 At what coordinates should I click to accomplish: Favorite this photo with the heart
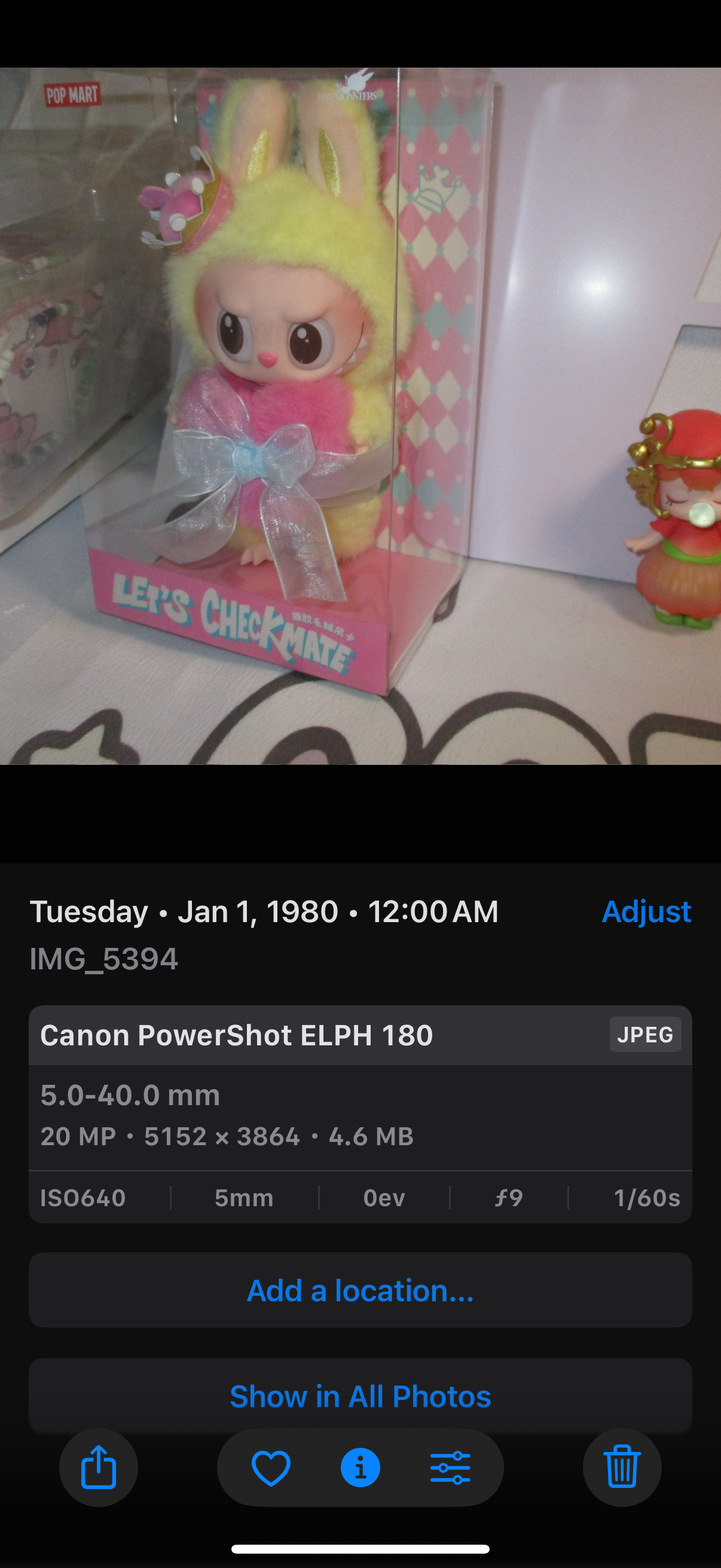click(x=271, y=1467)
